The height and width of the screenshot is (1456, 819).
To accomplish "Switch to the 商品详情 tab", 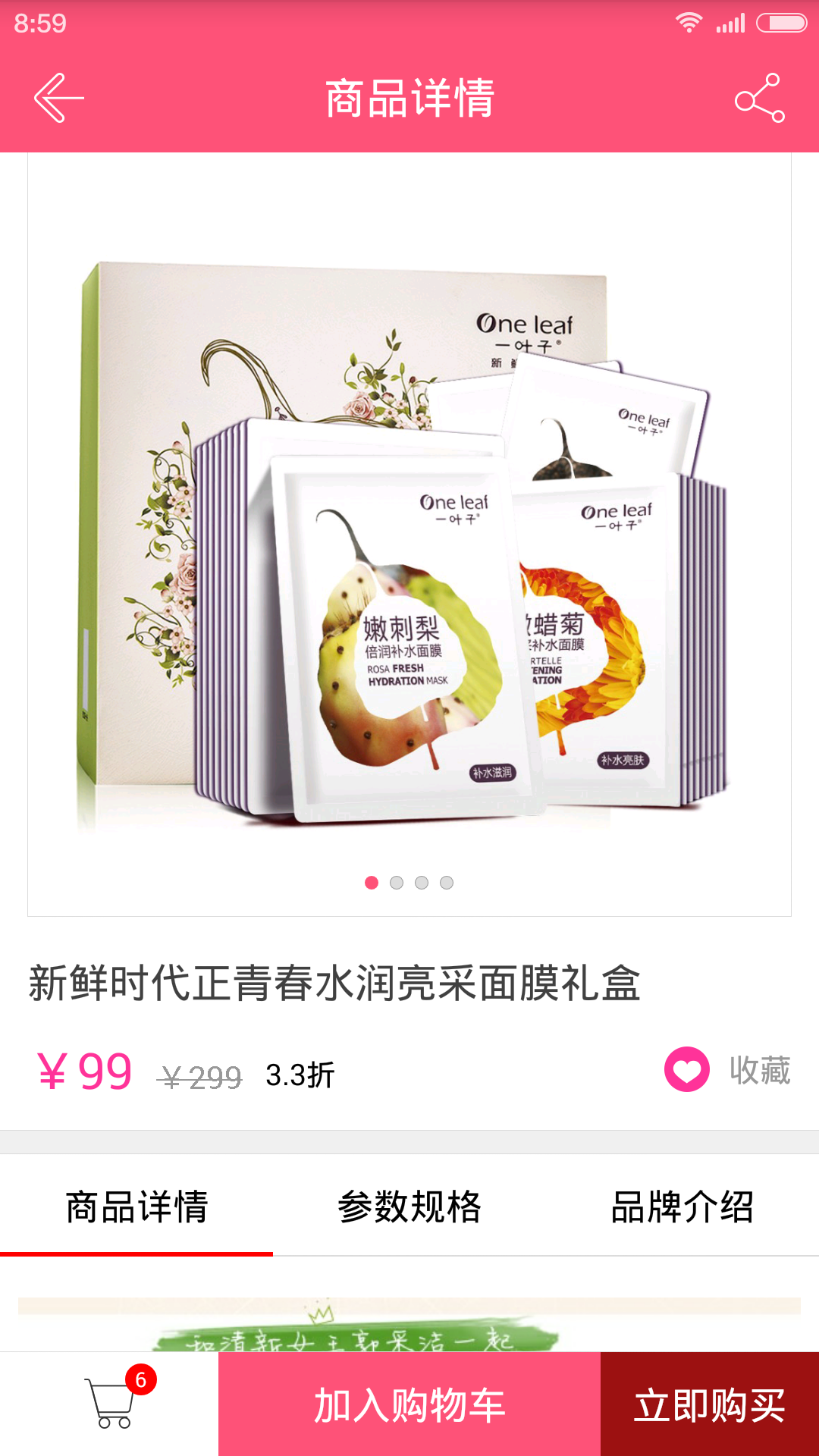I will pyautogui.click(x=136, y=1207).
